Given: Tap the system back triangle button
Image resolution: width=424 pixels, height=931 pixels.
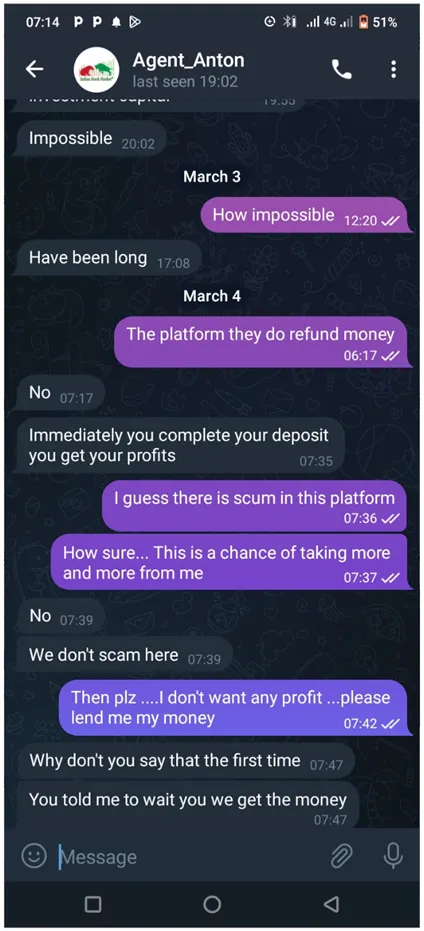Looking at the screenshot, I should point(331,904).
